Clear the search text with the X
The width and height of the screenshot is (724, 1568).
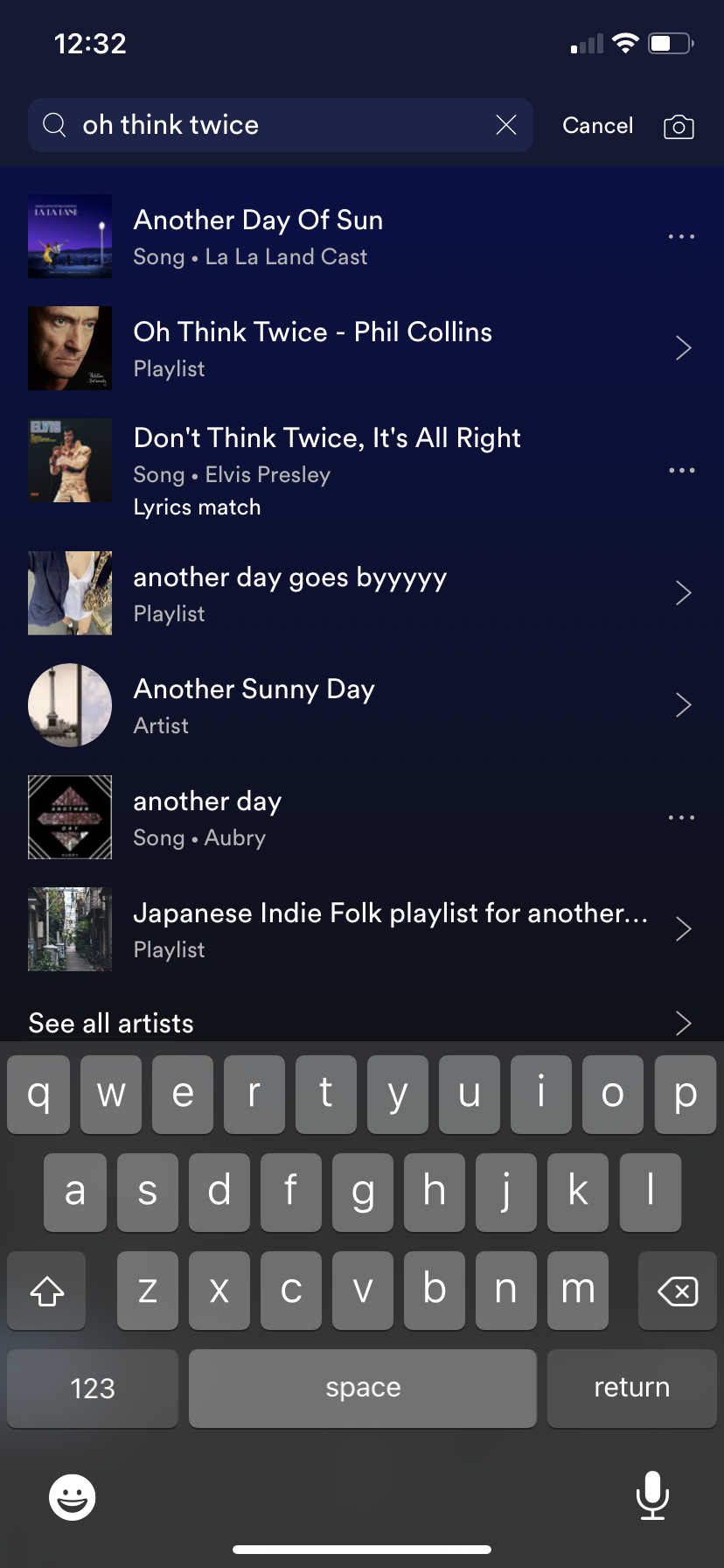[x=506, y=125]
